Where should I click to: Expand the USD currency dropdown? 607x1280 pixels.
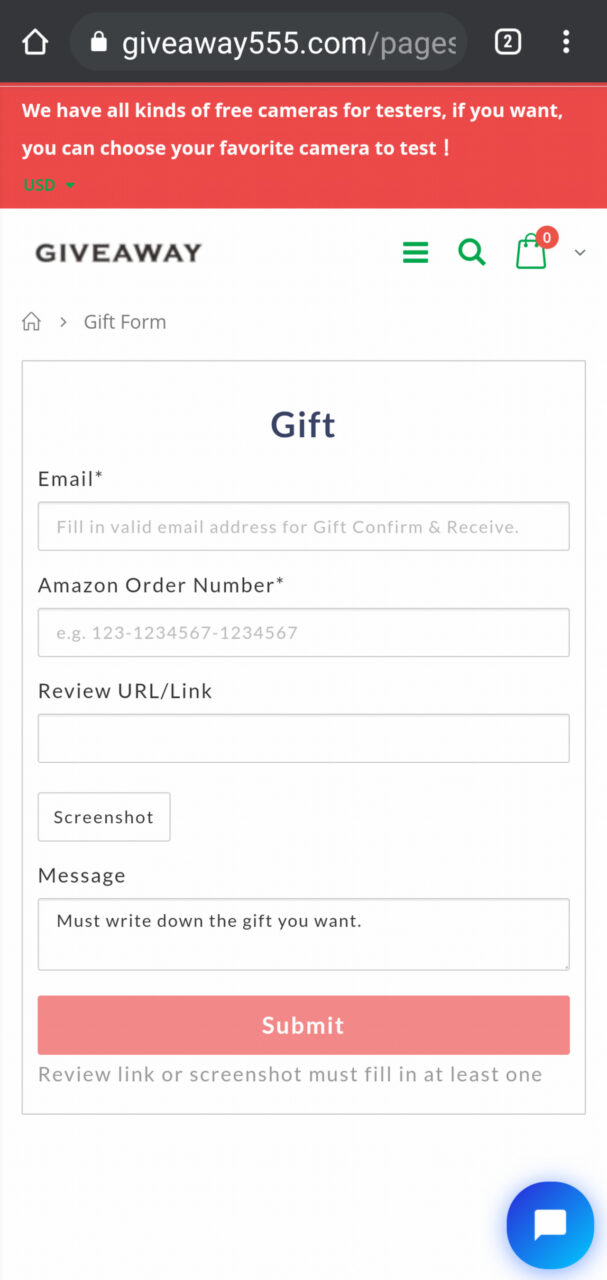coord(49,185)
